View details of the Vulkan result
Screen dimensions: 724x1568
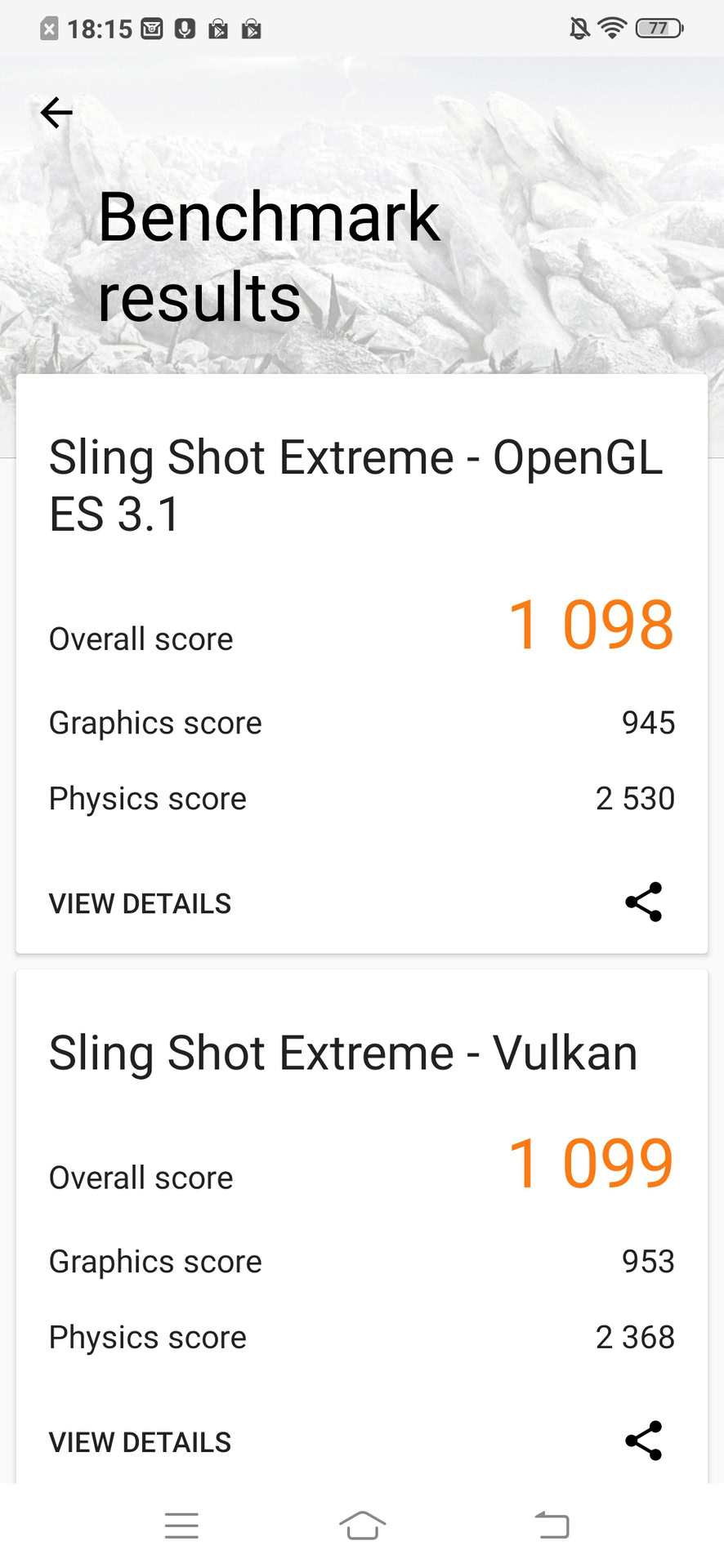pos(140,1442)
